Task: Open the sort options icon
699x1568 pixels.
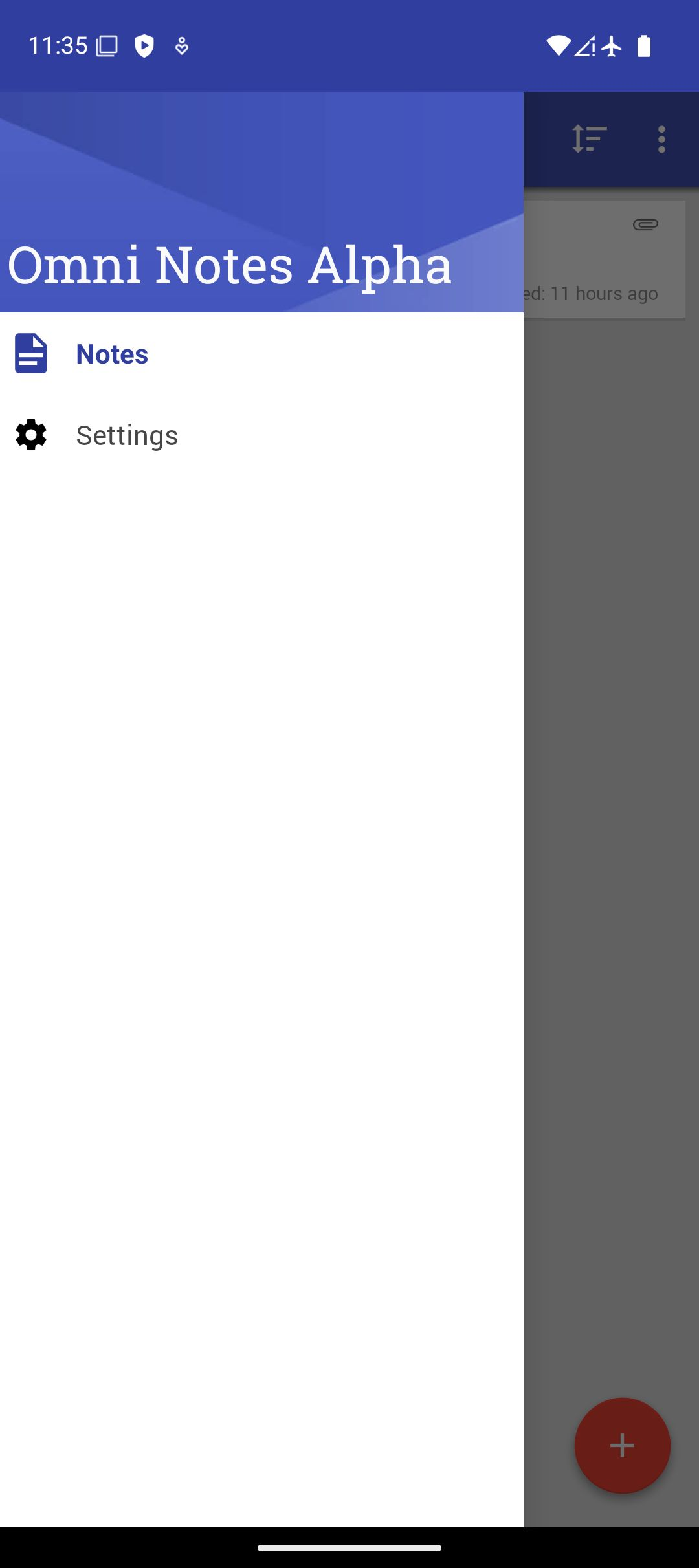Action: [x=590, y=139]
